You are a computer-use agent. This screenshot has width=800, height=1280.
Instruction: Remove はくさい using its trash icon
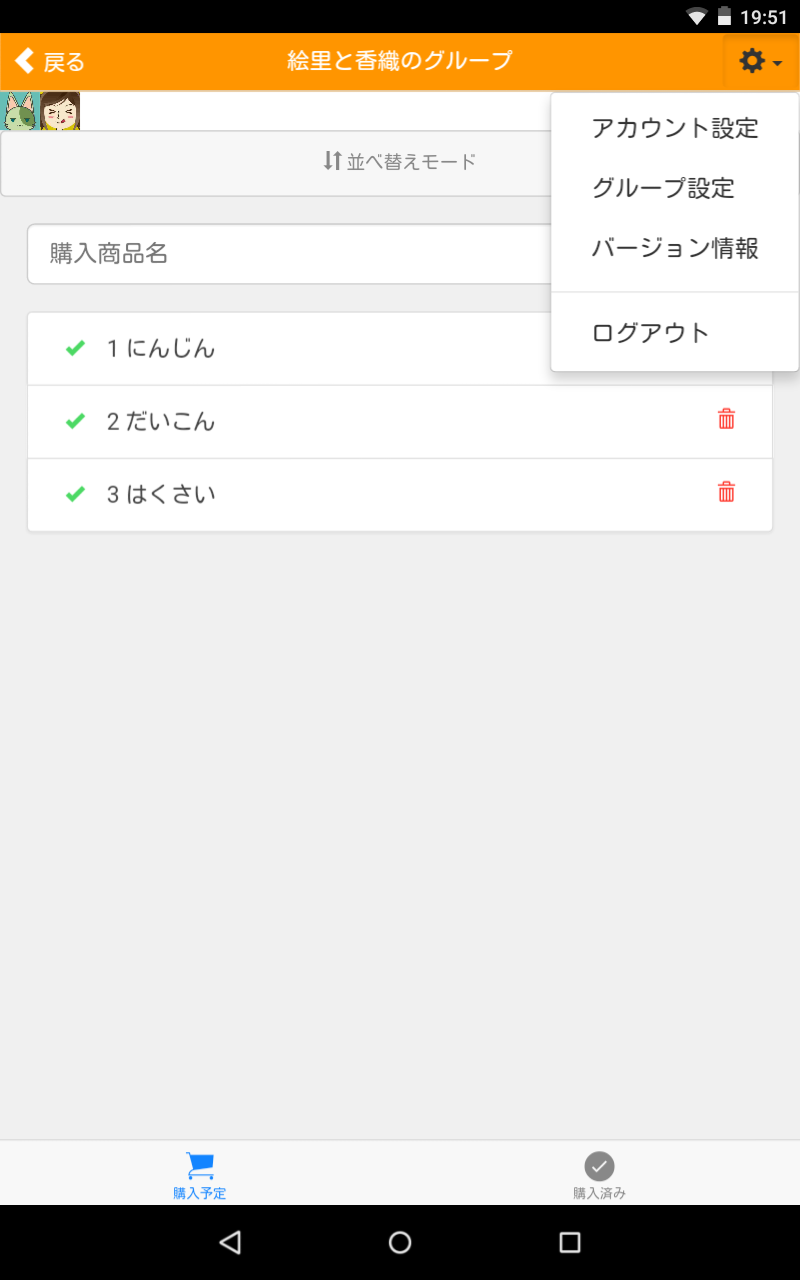(727, 492)
